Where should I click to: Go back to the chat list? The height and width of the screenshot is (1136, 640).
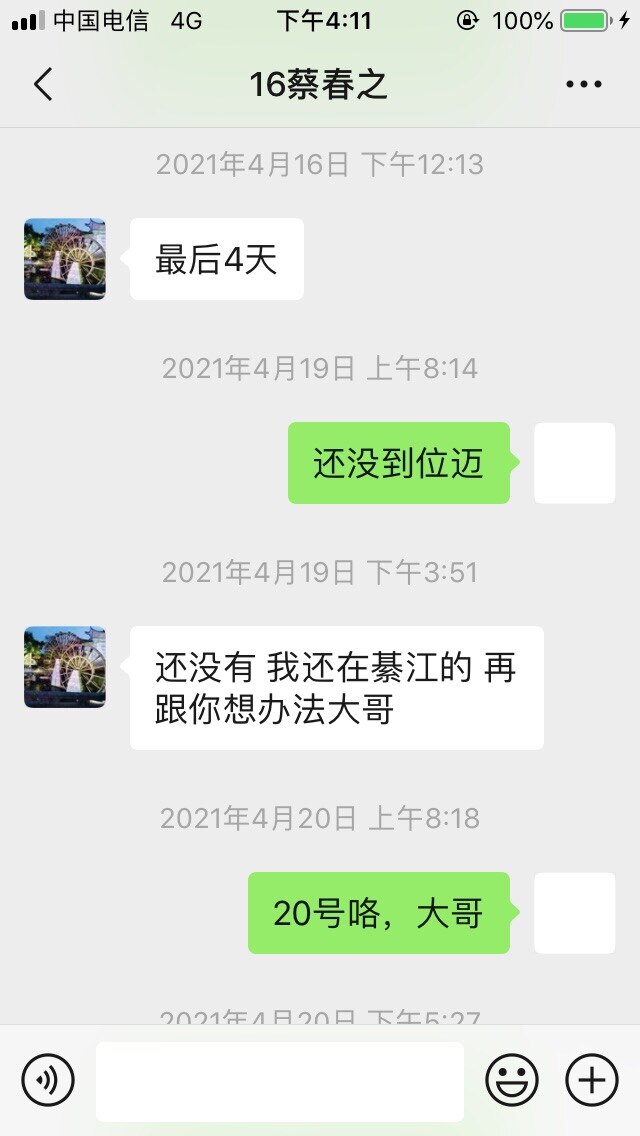[43, 85]
